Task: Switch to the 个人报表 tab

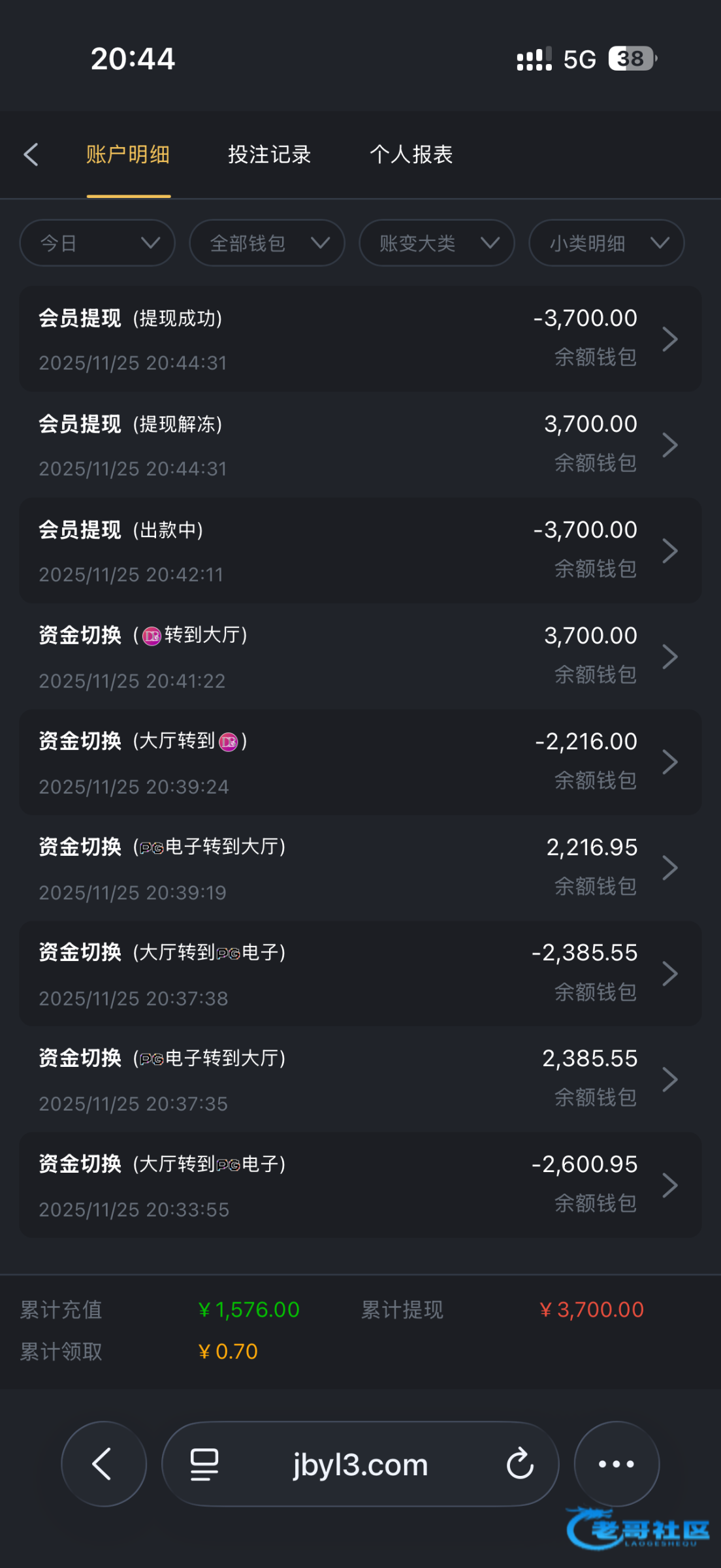Action: [x=411, y=155]
